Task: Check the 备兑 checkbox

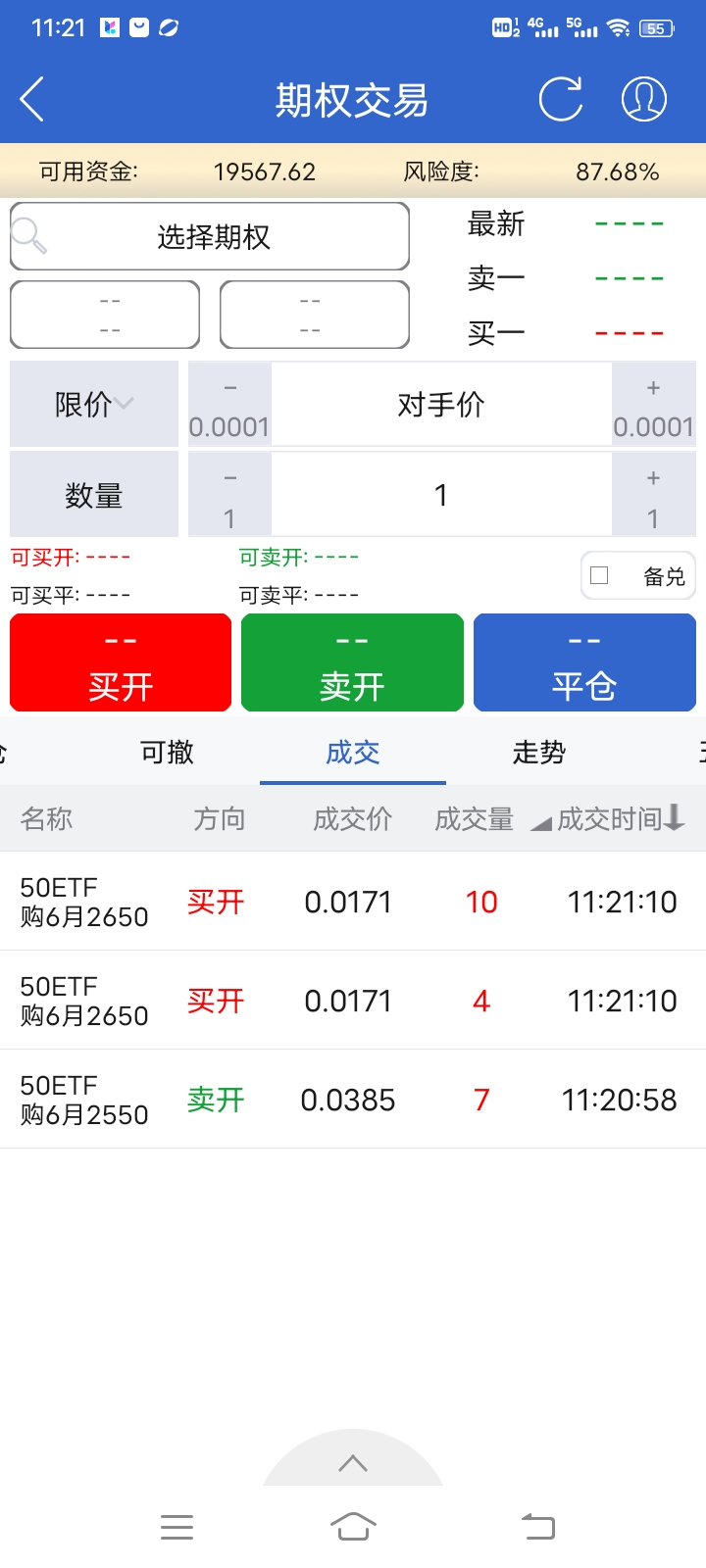Action: coord(600,576)
